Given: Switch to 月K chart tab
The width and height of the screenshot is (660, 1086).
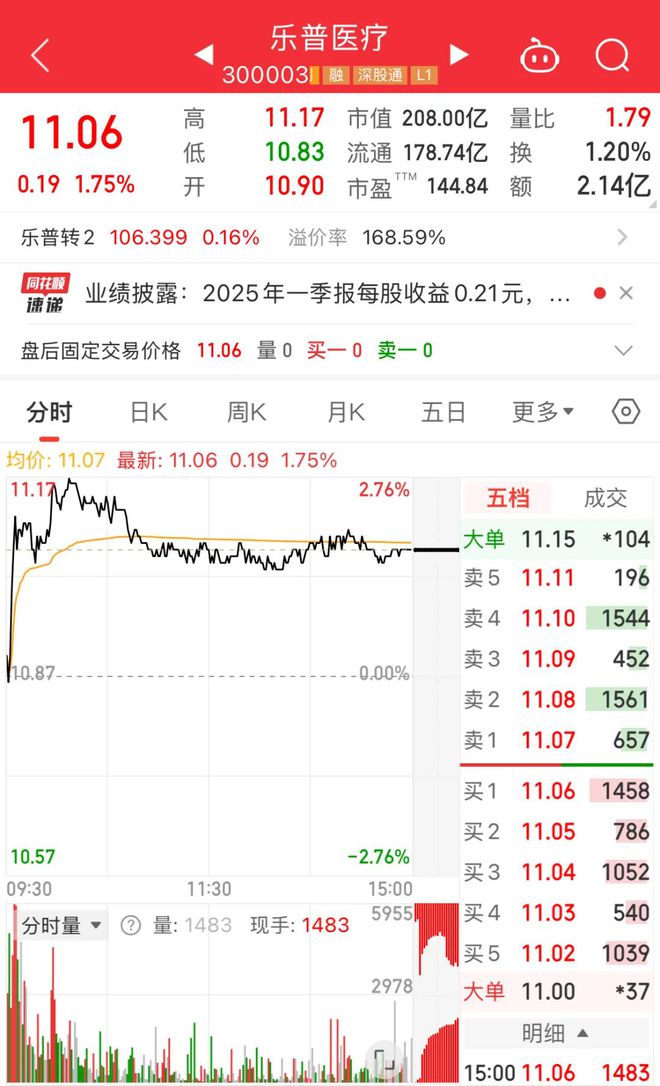Looking at the screenshot, I should pos(345,412).
